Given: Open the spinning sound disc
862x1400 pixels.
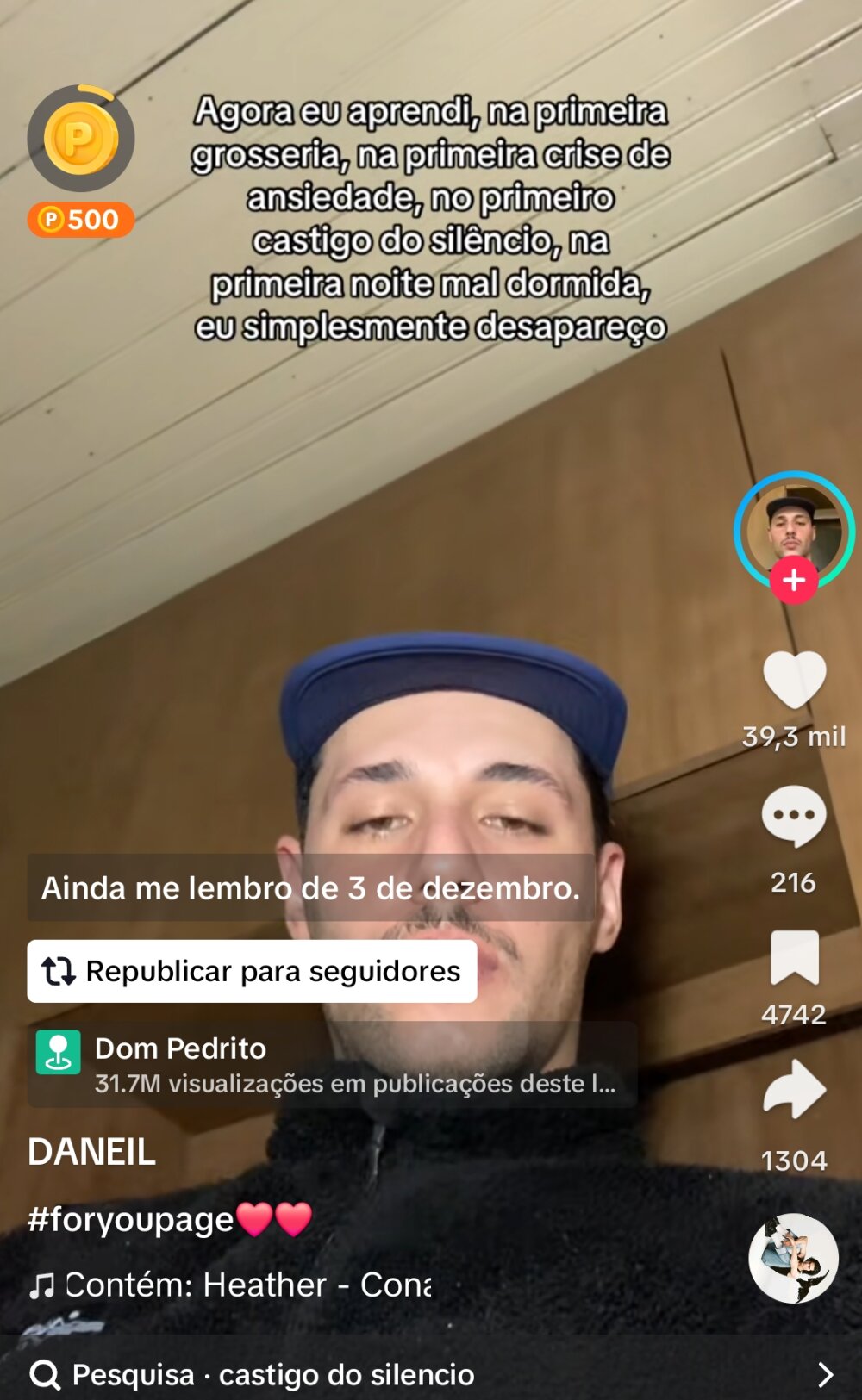Looking at the screenshot, I should click(793, 1258).
